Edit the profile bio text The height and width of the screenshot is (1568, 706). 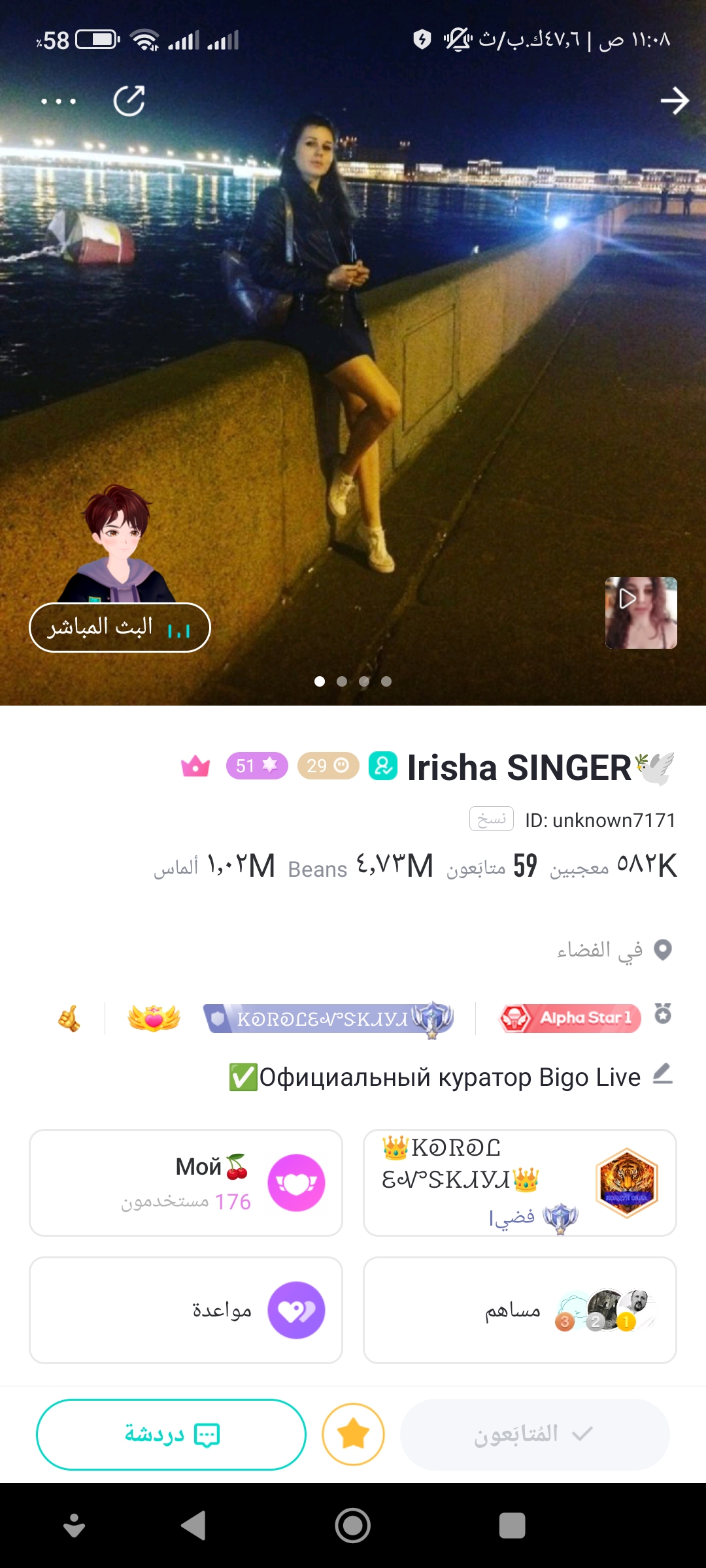[663, 1075]
